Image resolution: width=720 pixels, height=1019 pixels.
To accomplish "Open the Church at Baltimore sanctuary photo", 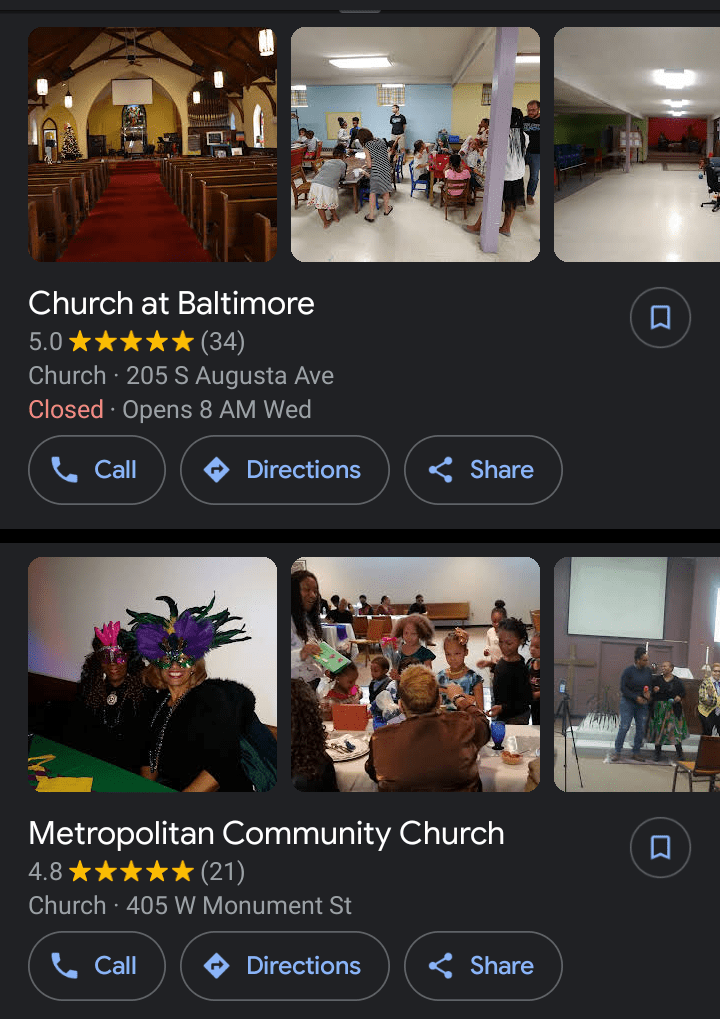I will [152, 144].
